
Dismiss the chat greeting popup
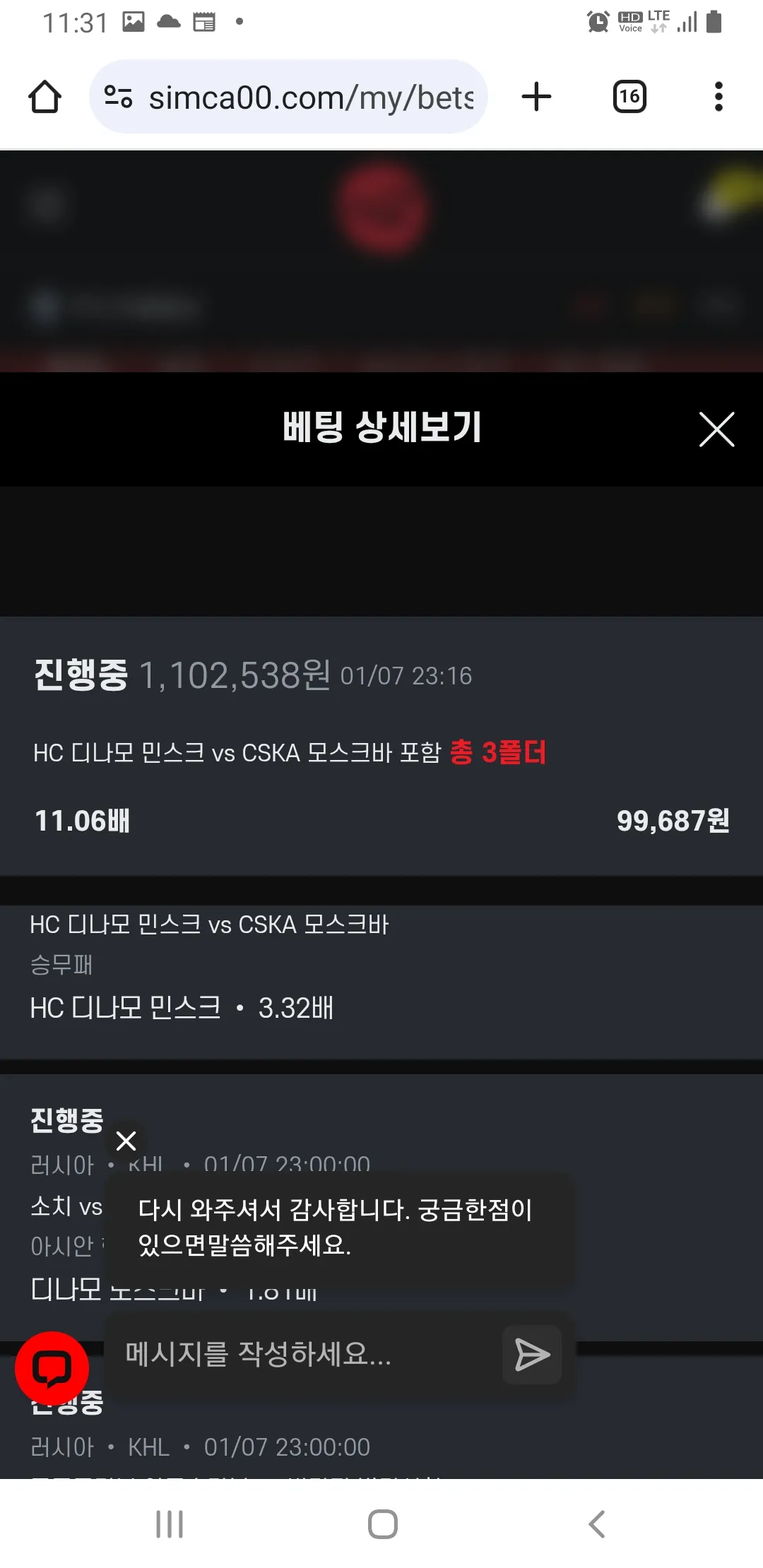click(126, 1141)
